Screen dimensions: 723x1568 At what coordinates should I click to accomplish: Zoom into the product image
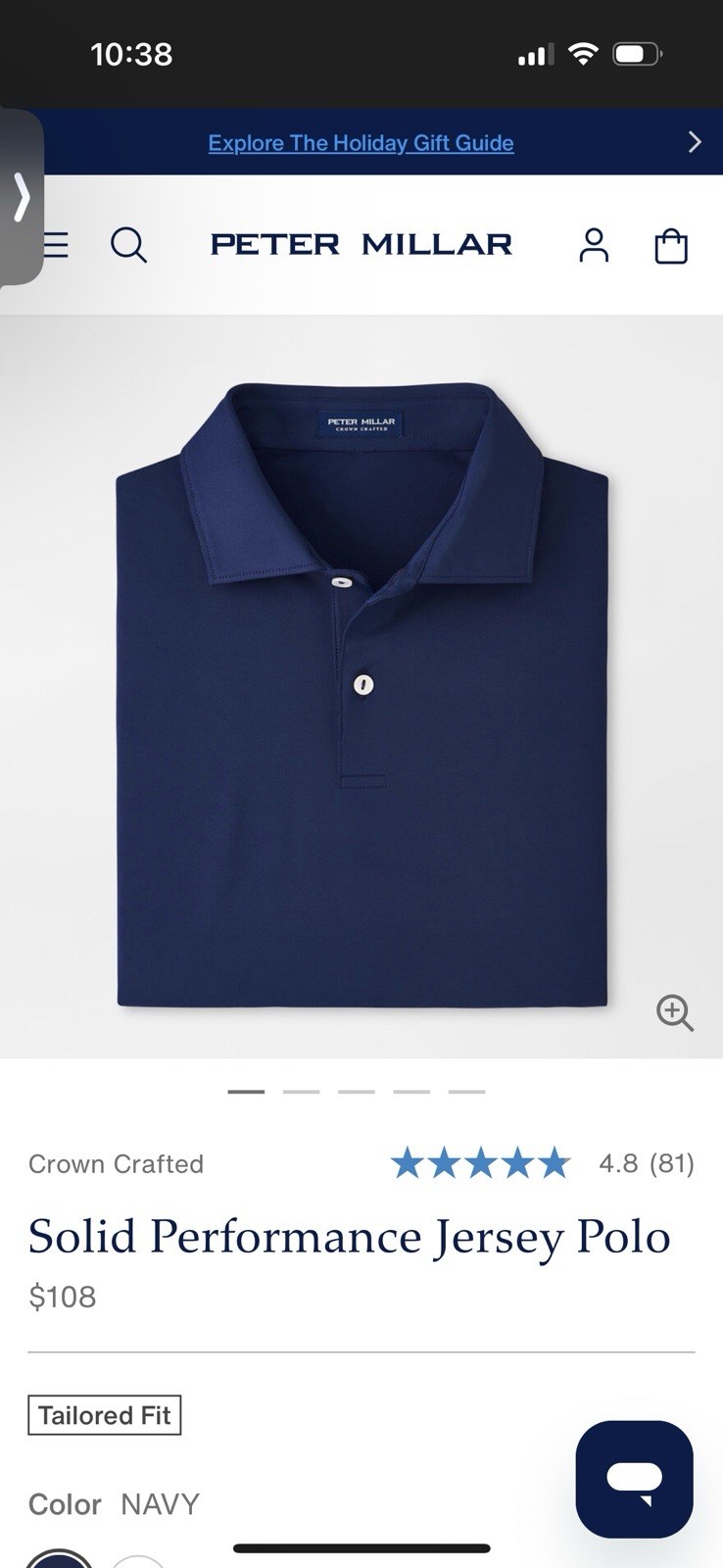point(675,1014)
